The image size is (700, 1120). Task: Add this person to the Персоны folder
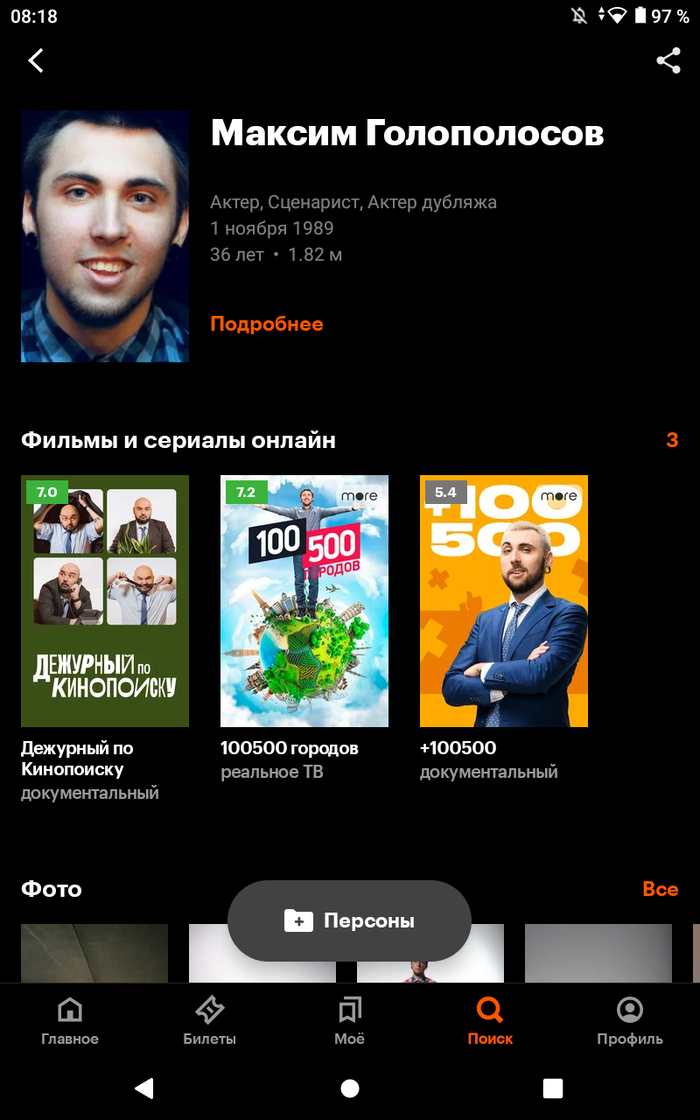[349, 921]
